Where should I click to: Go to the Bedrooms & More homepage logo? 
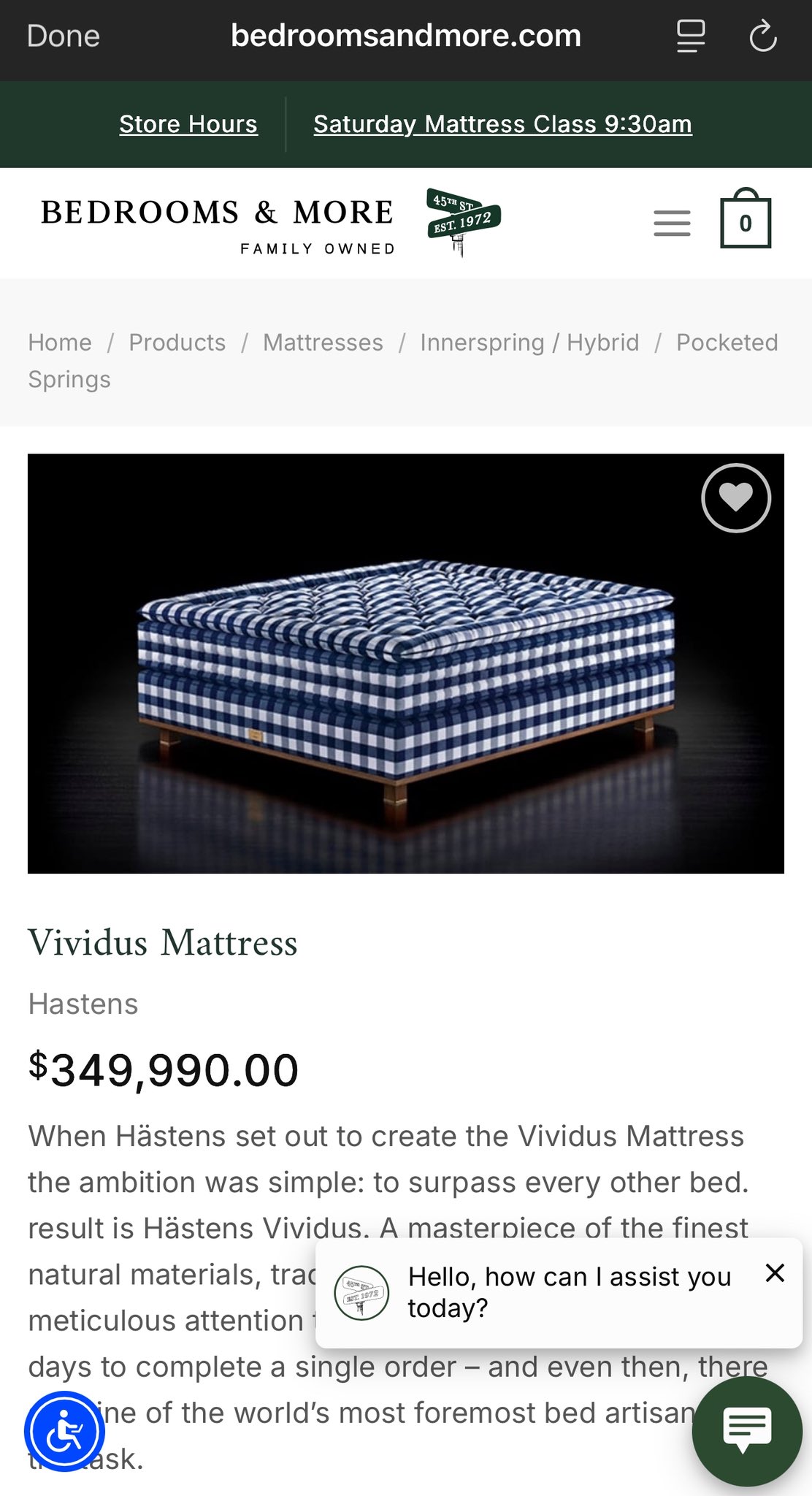[x=270, y=222]
